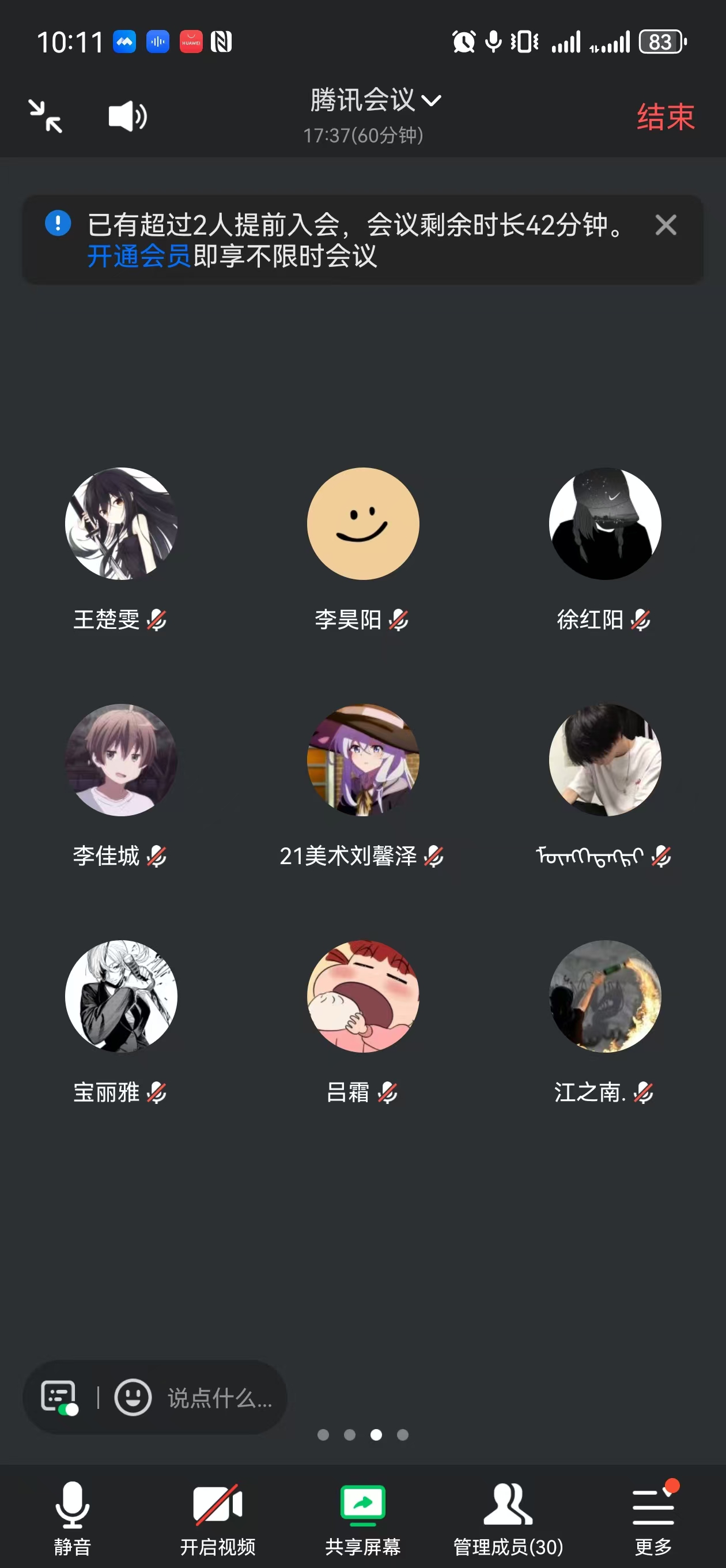The width and height of the screenshot is (726, 1568).
Task: Select participant 21美术刘馨泽
Action: pos(362,760)
